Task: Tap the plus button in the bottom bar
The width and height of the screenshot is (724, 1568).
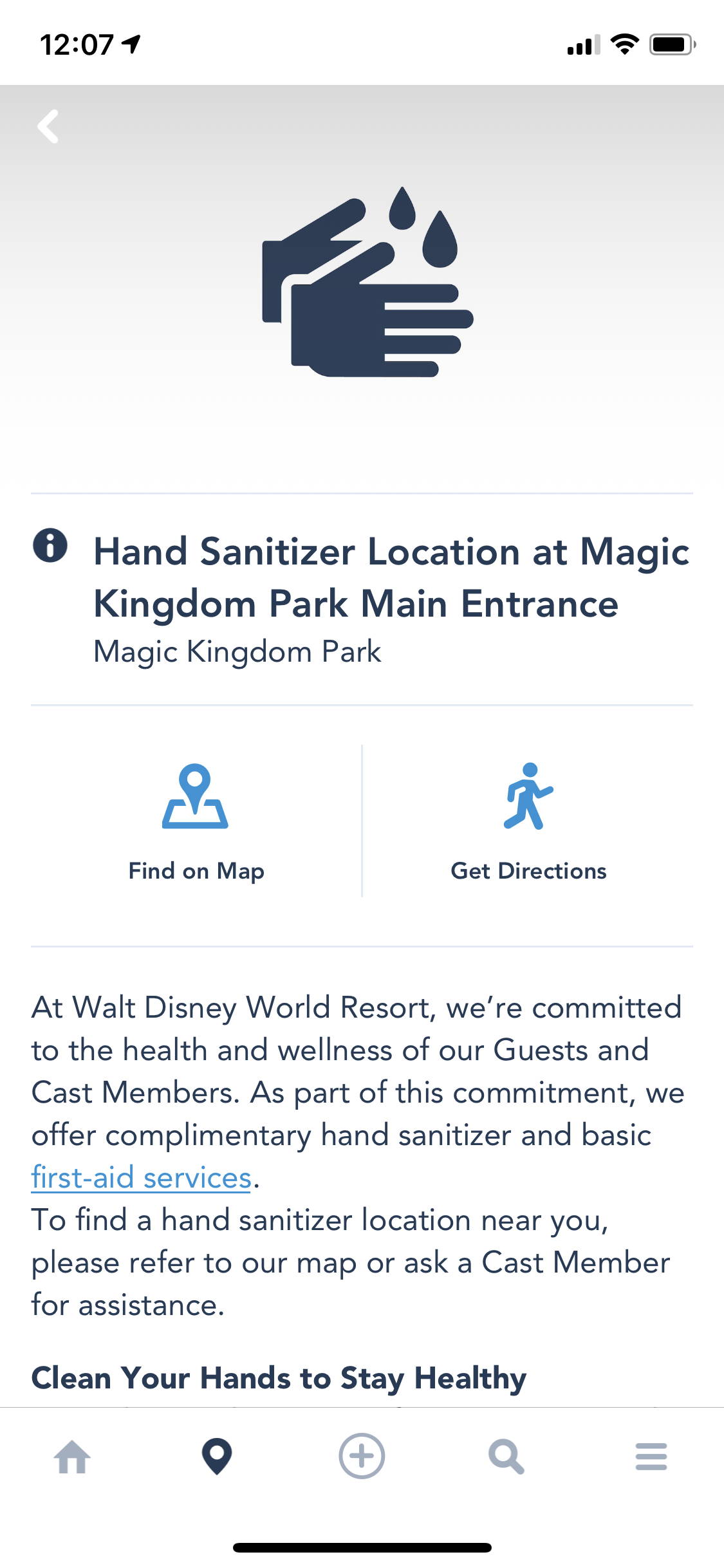Action: [x=362, y=1456]
